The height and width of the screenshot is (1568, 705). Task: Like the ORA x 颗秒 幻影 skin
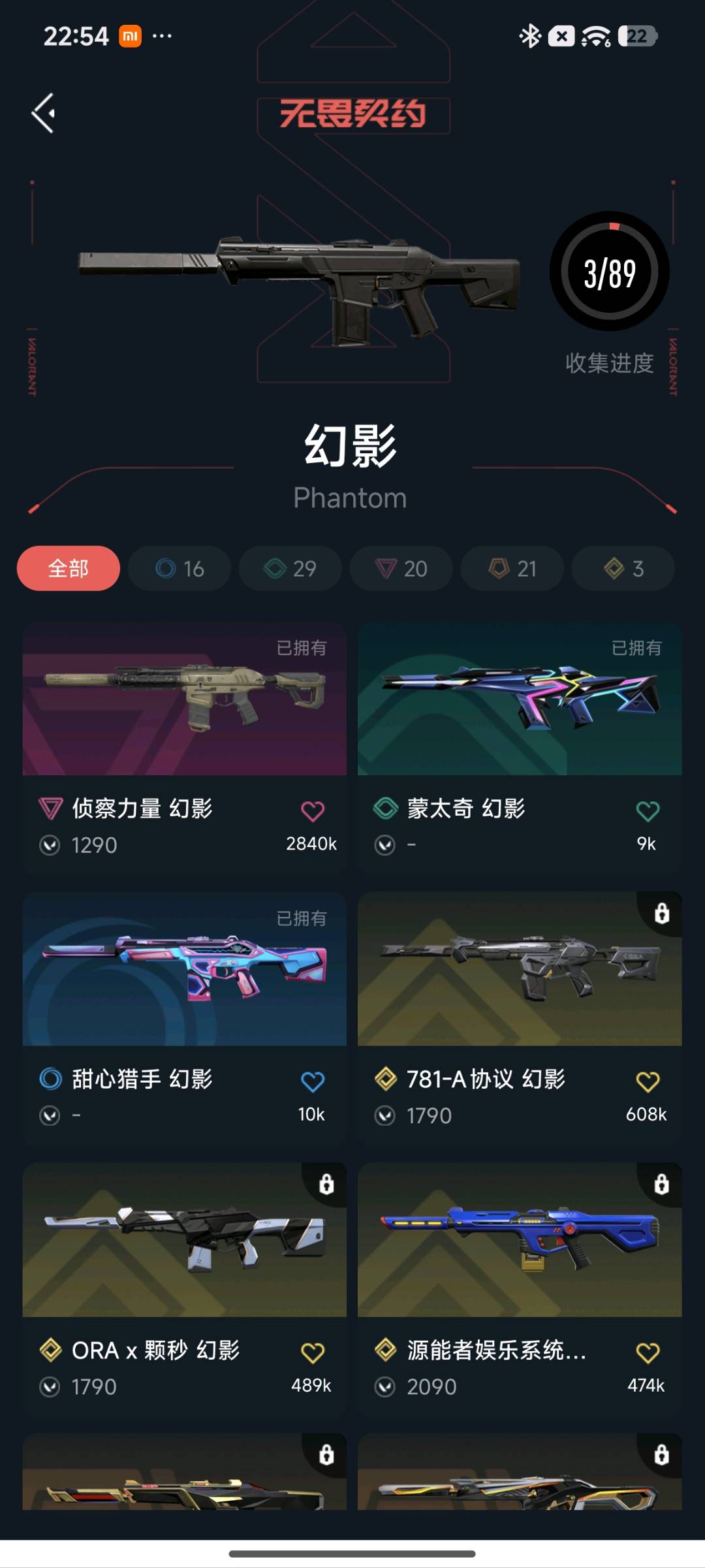click(x=313, y=1352)
